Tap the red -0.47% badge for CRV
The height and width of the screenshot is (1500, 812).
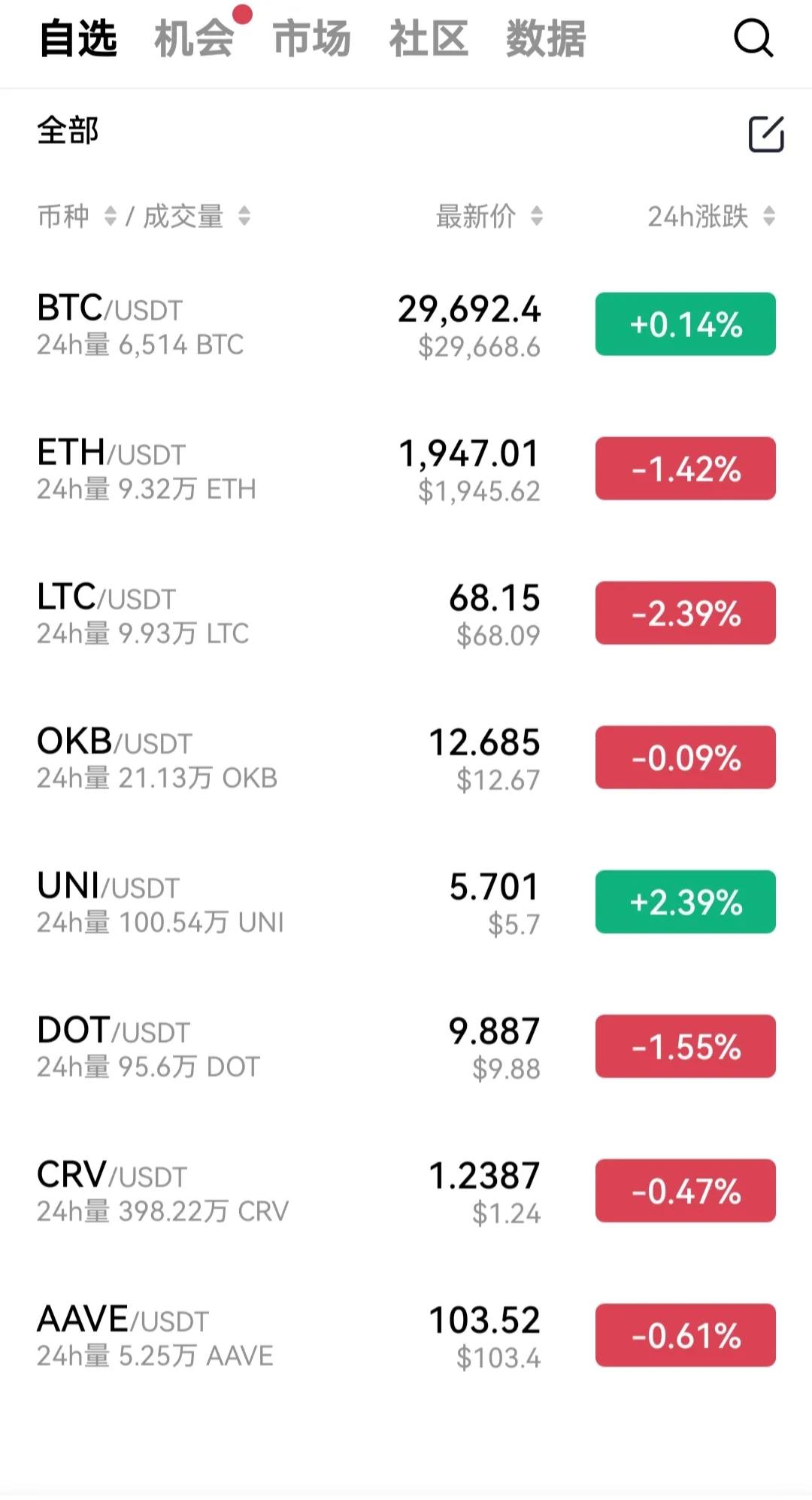(x=684, y=1191)
